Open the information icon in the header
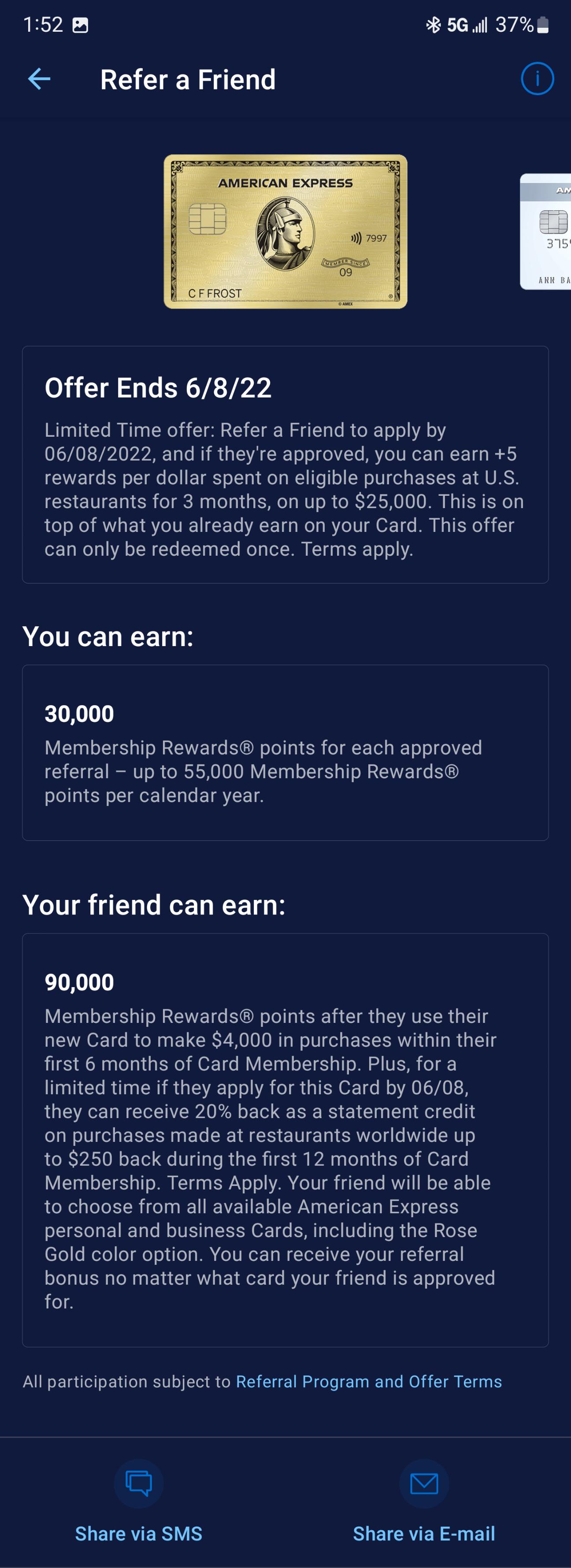The width and height of the screenshot is (571, 1568). click(x=538, y=78)
